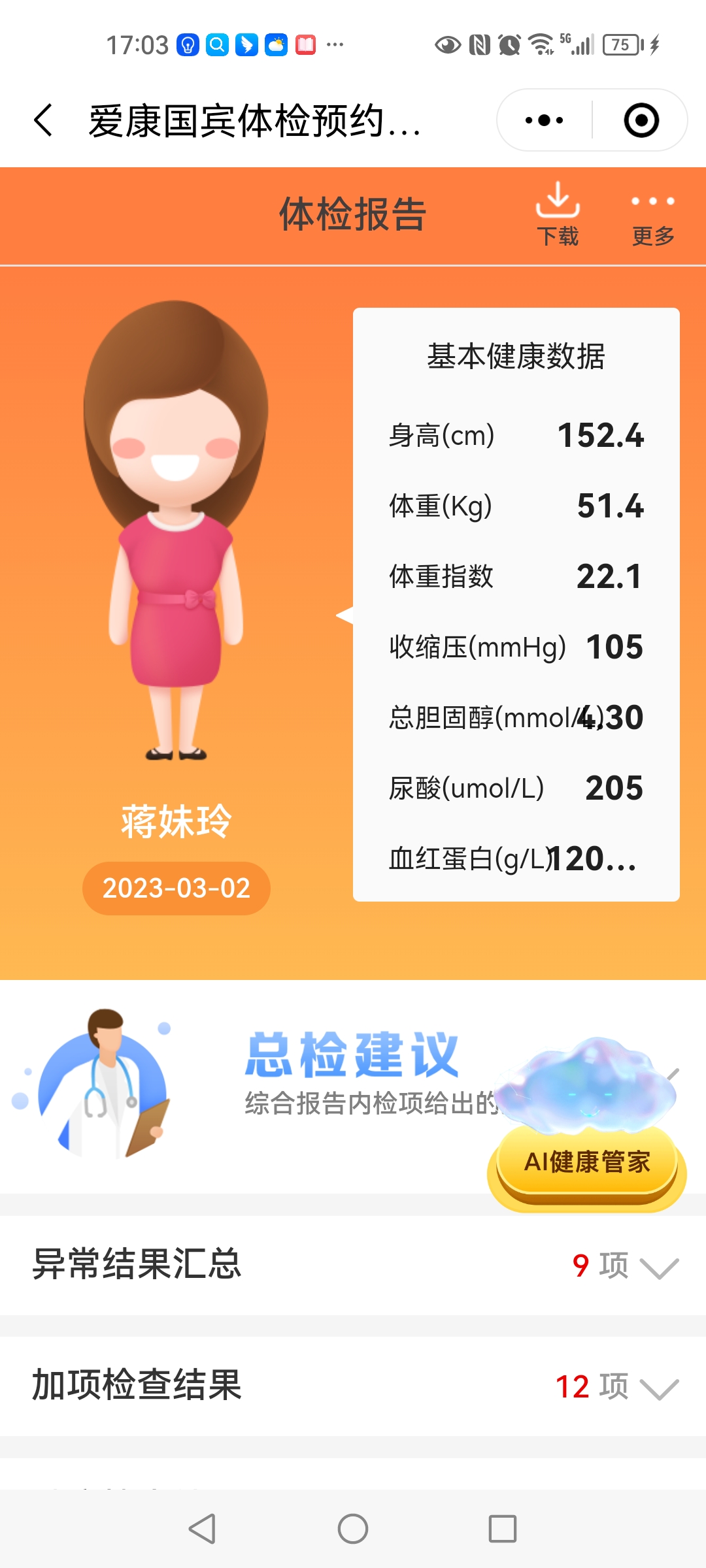
Task: Launch the AI健康管家 assistant
Action: click(587, 1162)
